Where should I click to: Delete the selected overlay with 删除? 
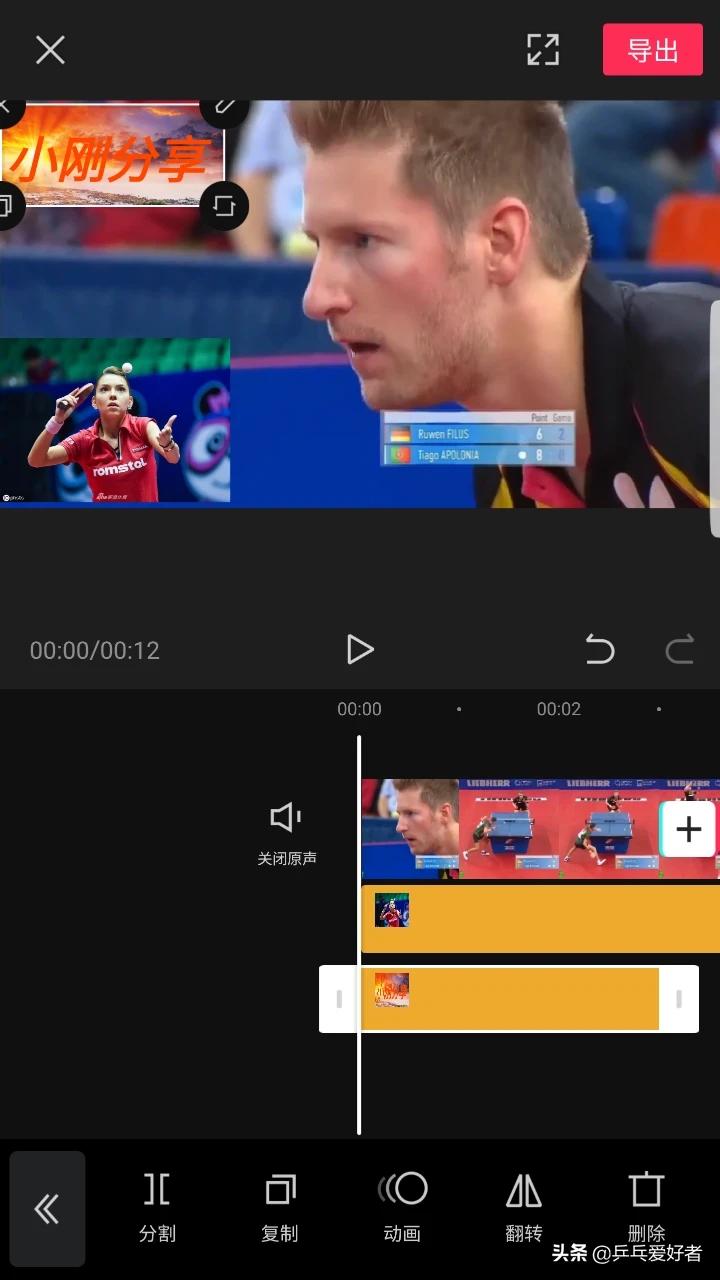(x=646, y=1206)
